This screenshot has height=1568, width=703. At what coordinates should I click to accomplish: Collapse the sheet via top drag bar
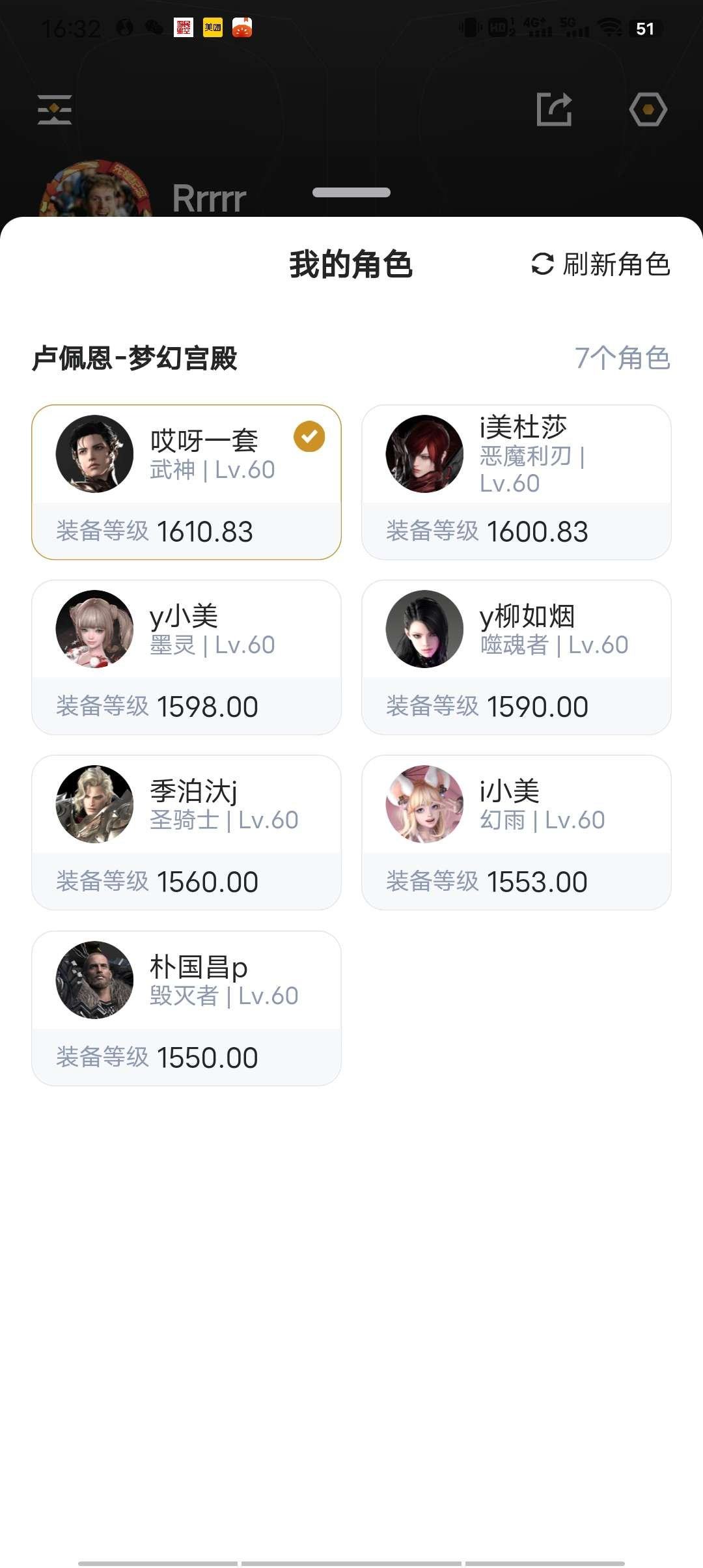(x=351, y=191)
